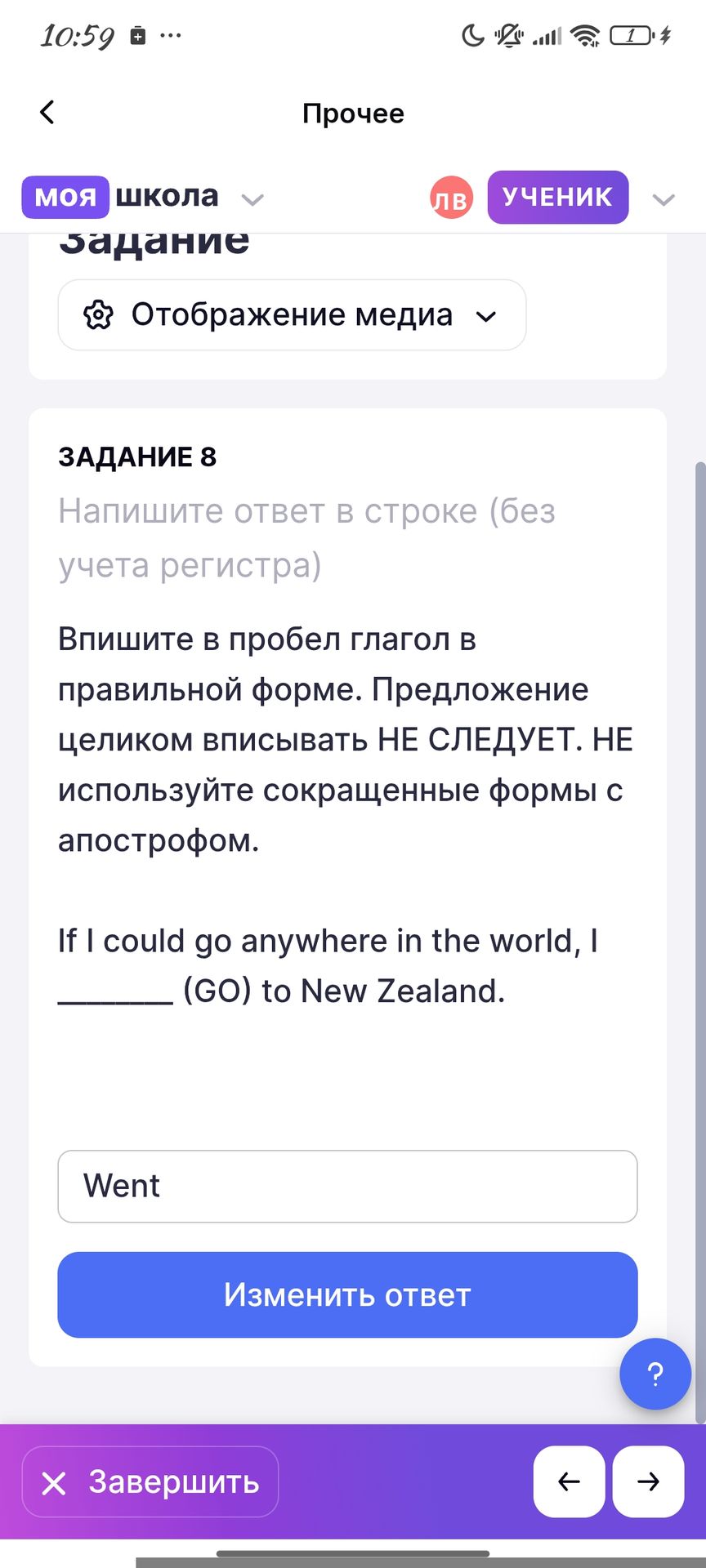The height and width of the screenshot is (1568, 706).
Task: Focus the answer field containing Went
Action: tap(347, 1186)
